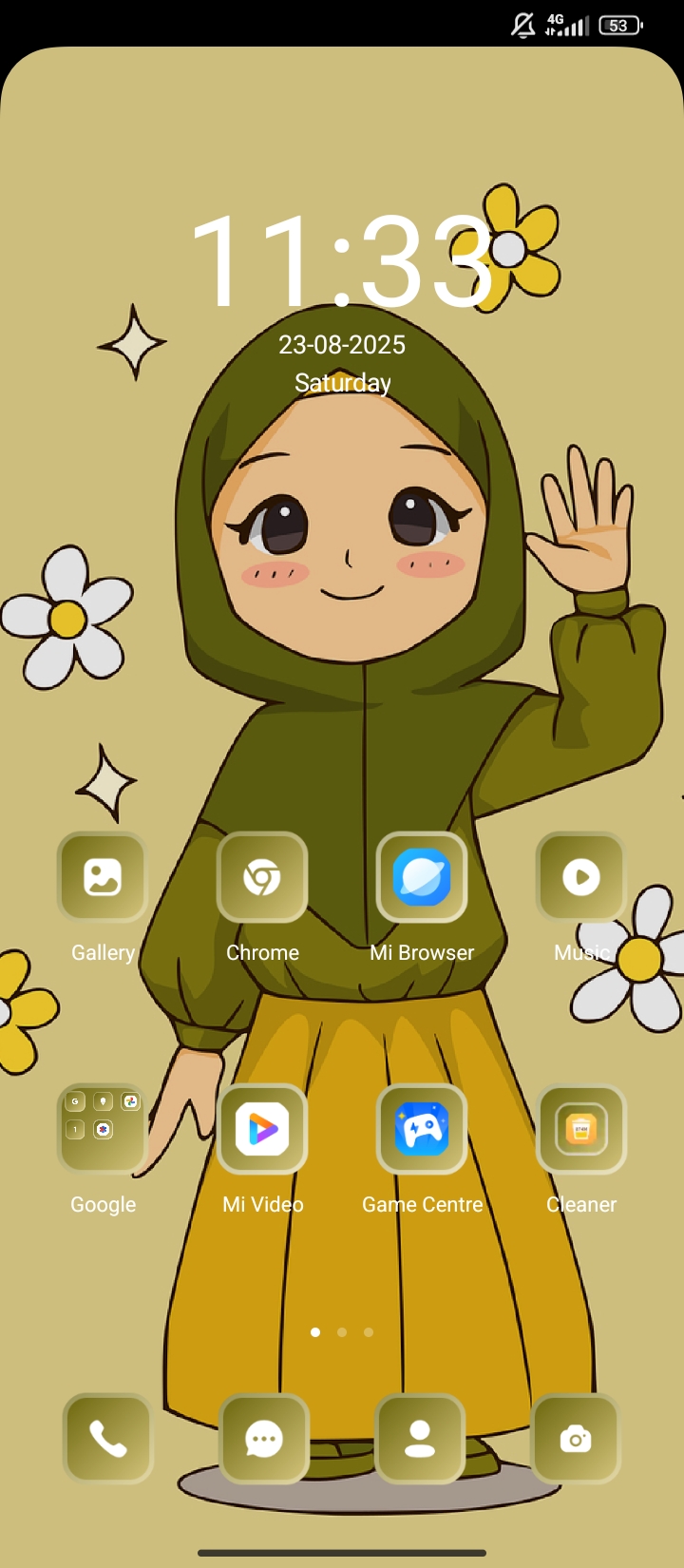Open Game Centre
The height and width of the screenshot is (1568, 684).
coord(422,1129)
